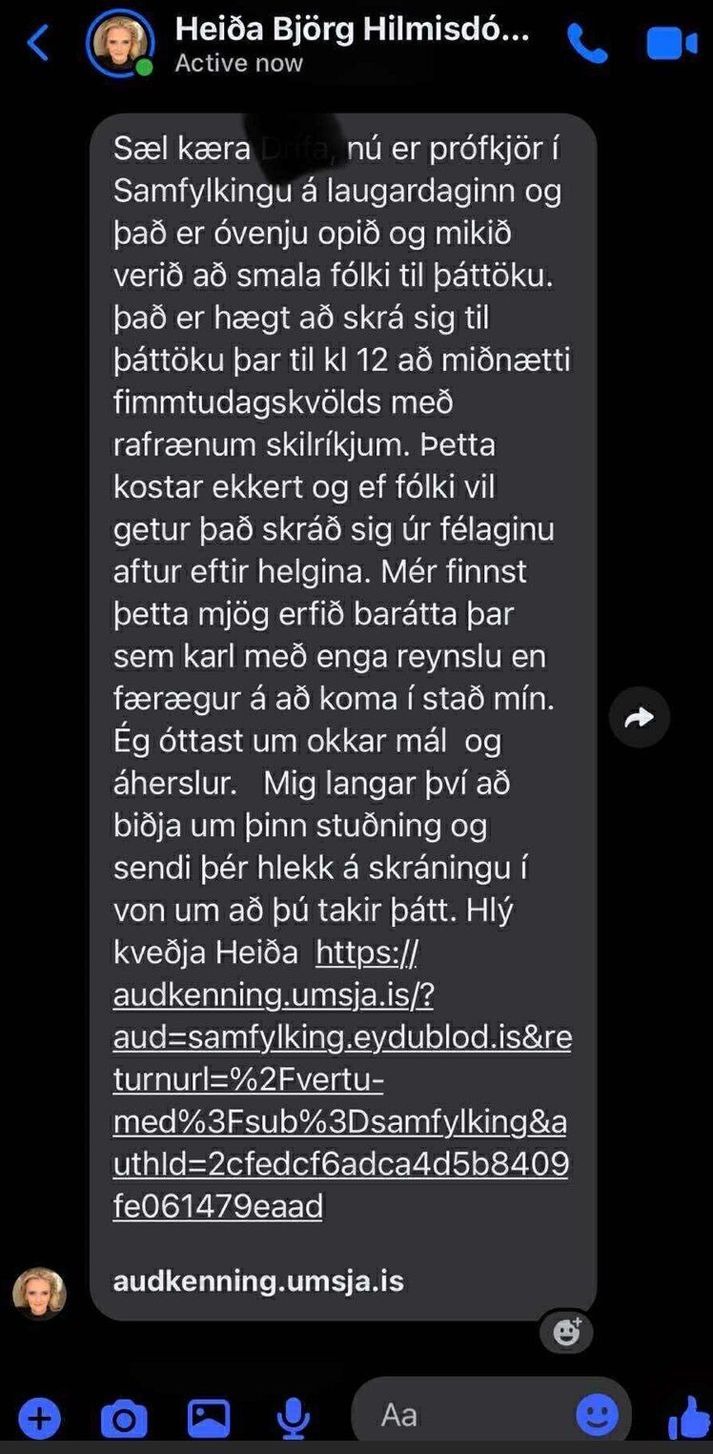Open the plus menu for more actions
713x1454 pixels.
click(39, 1417)
